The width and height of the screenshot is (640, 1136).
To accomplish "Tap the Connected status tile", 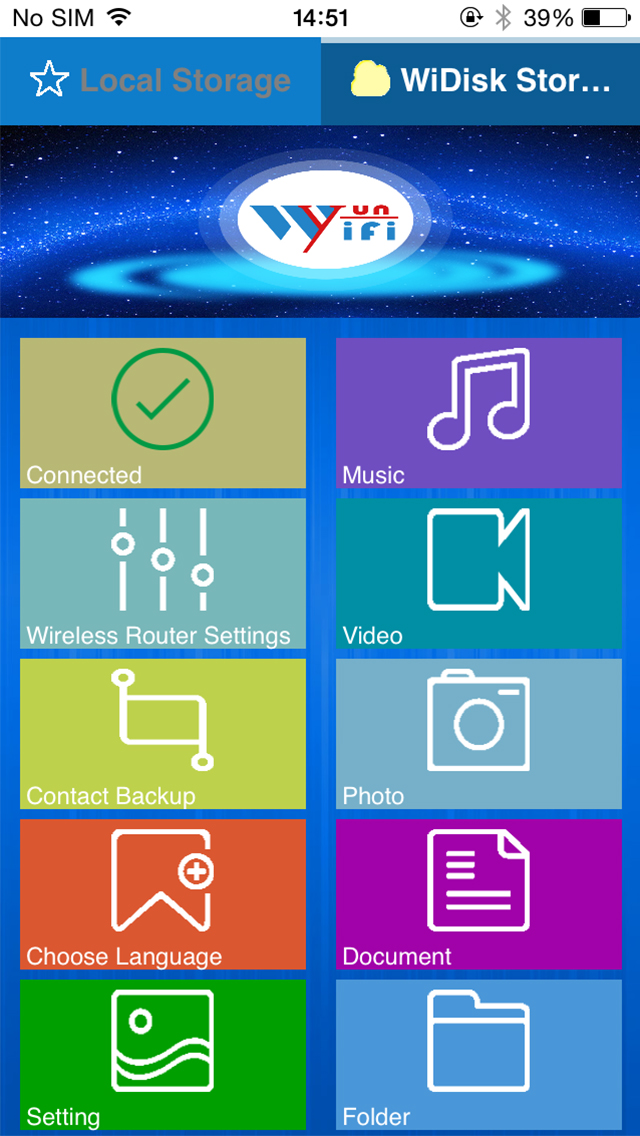I will point(163,413).
